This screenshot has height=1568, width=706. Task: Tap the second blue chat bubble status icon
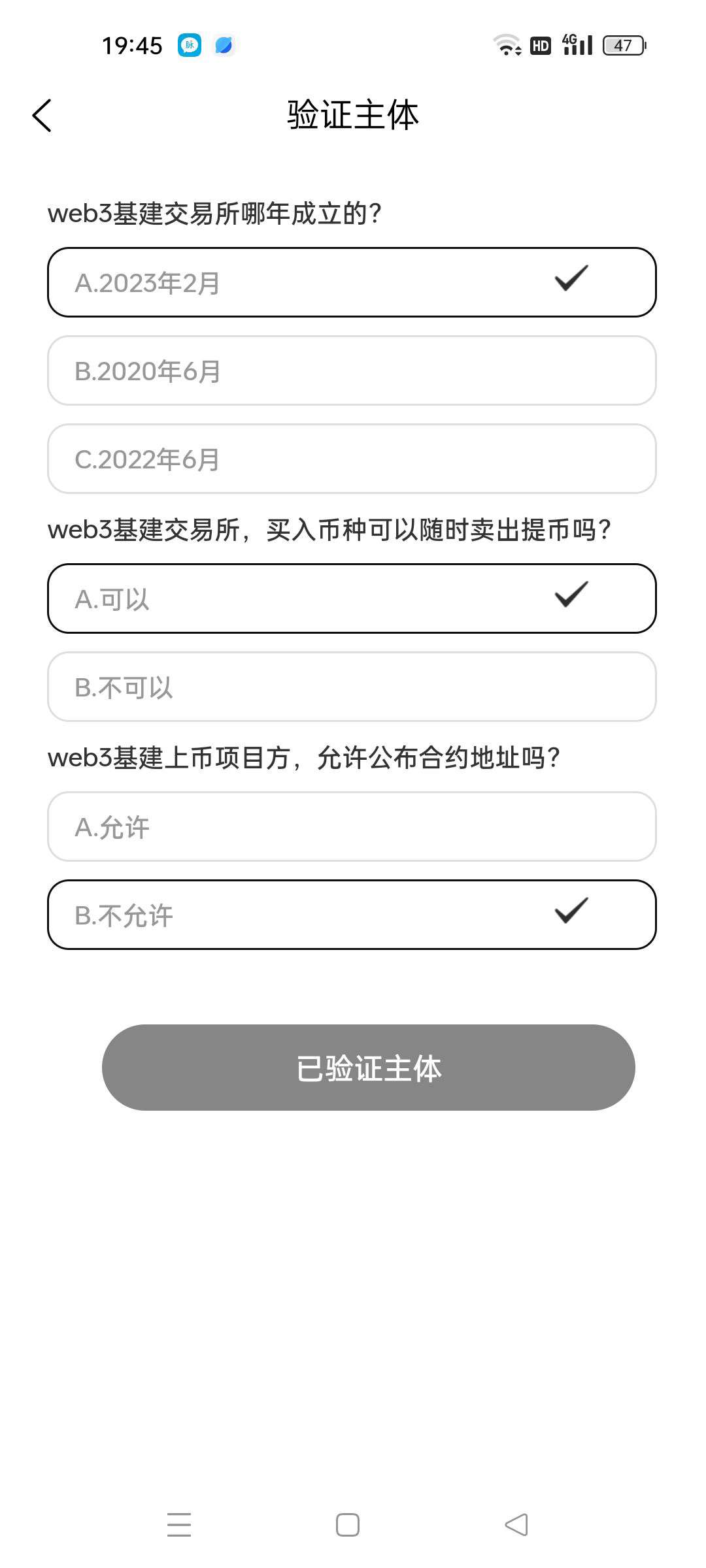click(224, 46)
